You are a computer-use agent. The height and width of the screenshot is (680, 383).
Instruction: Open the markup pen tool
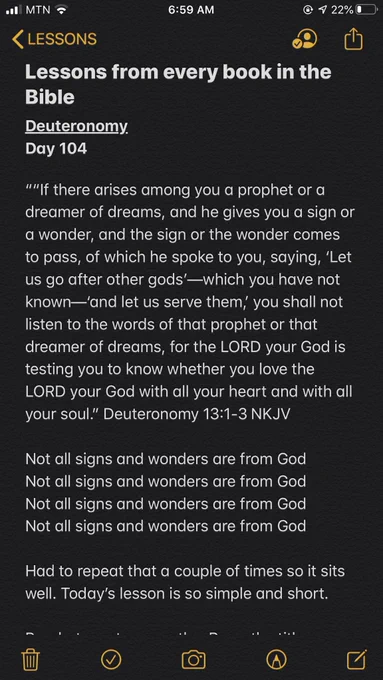(x=276, y=660)
